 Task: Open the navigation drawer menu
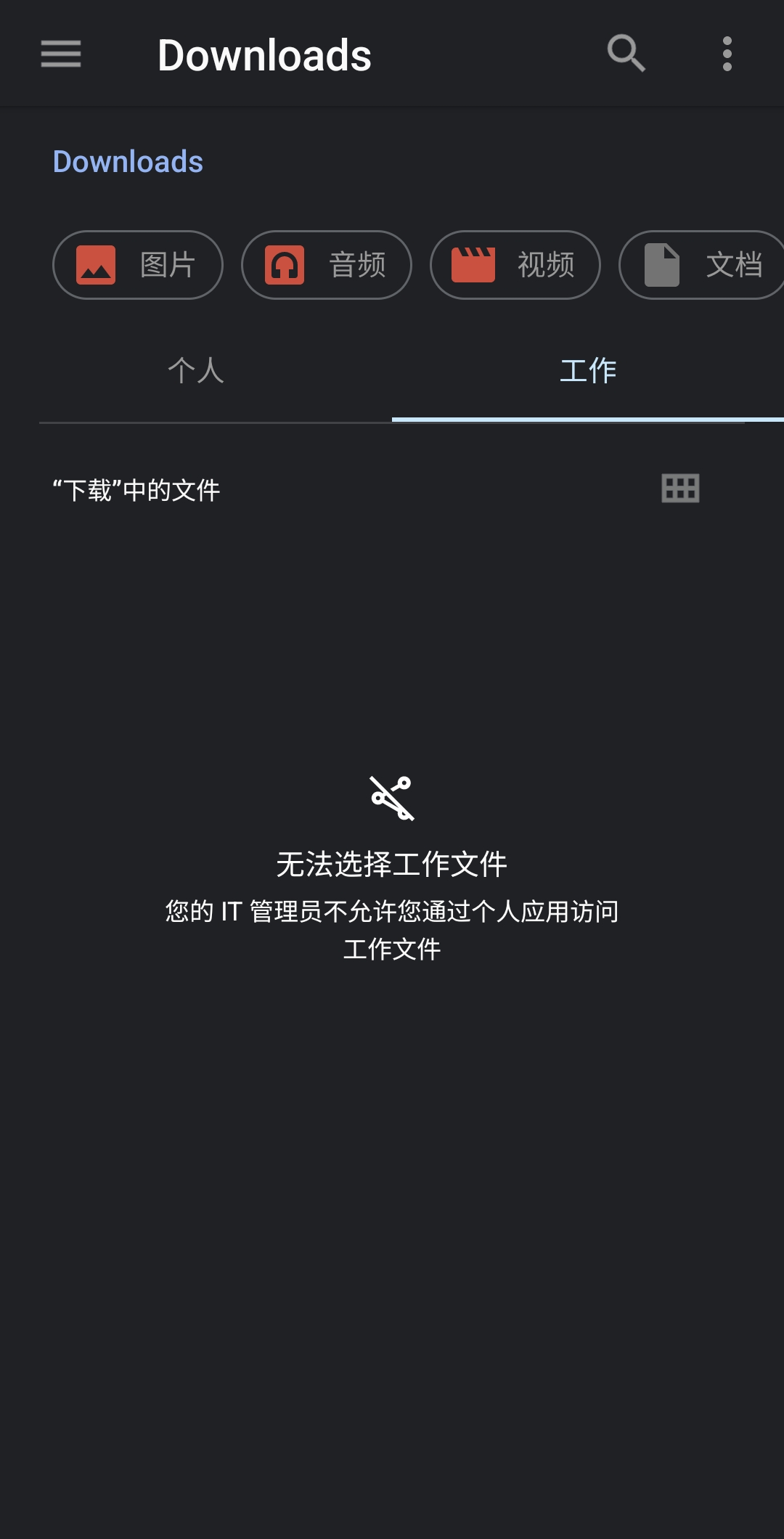(60, 54)
